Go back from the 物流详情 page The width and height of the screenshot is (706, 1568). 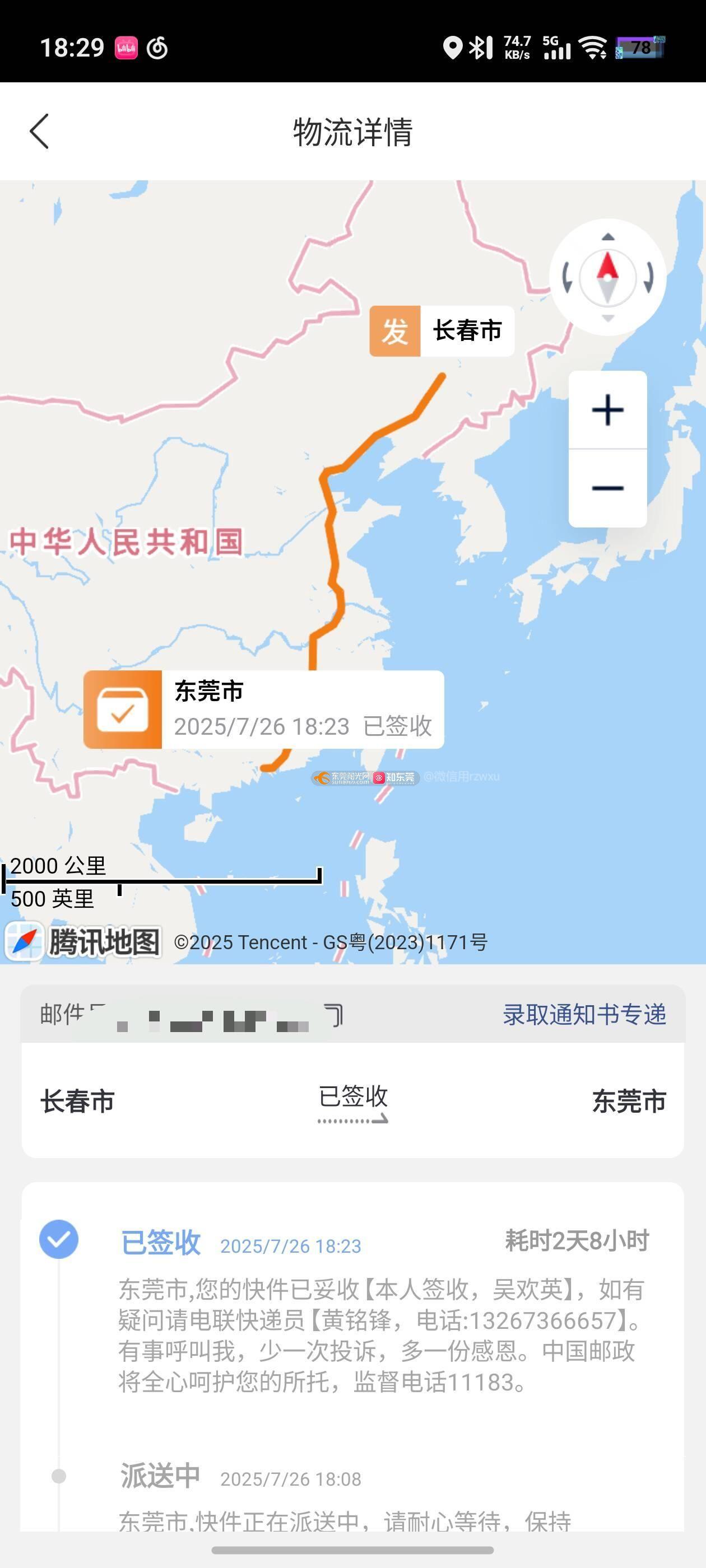pos(40,131)
